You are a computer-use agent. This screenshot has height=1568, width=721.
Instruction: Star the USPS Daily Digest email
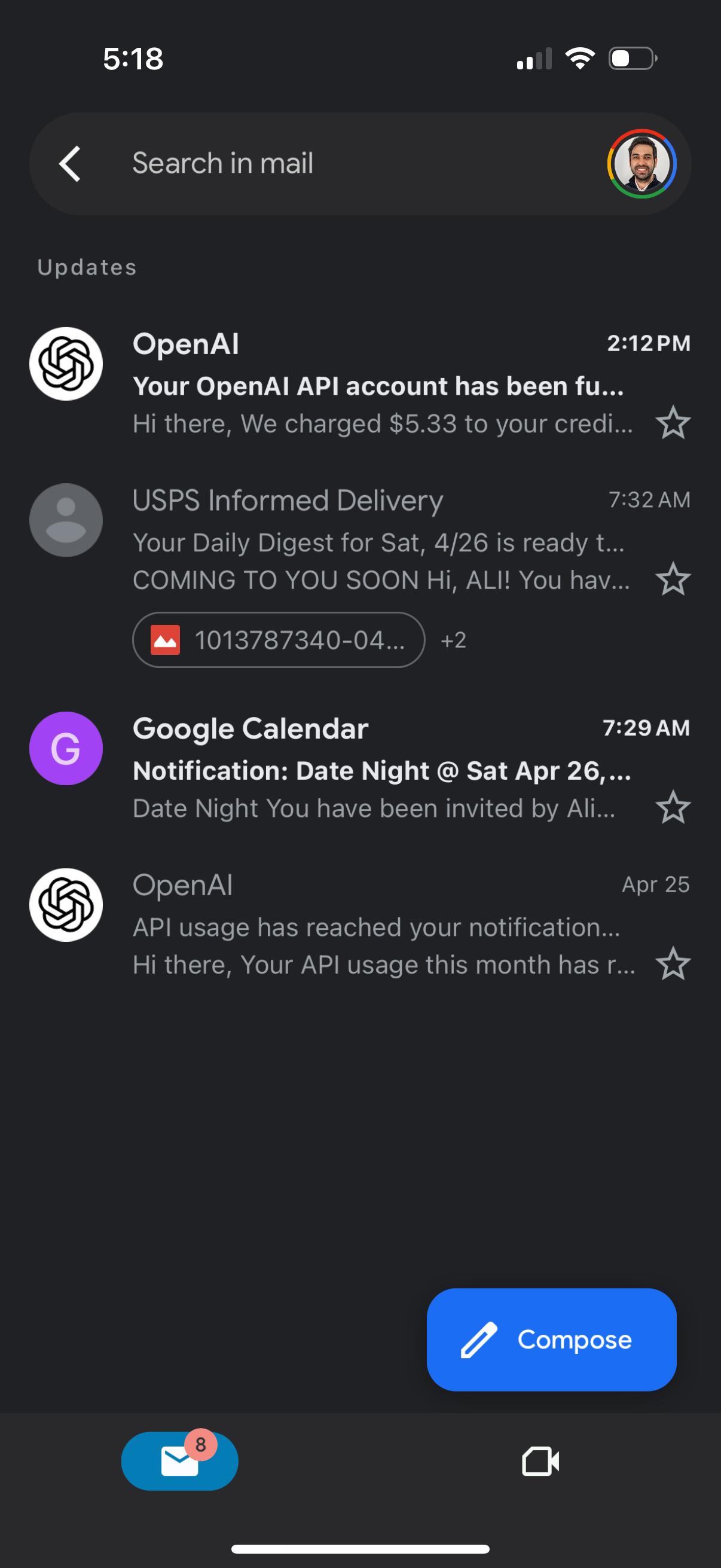[674, 579]
